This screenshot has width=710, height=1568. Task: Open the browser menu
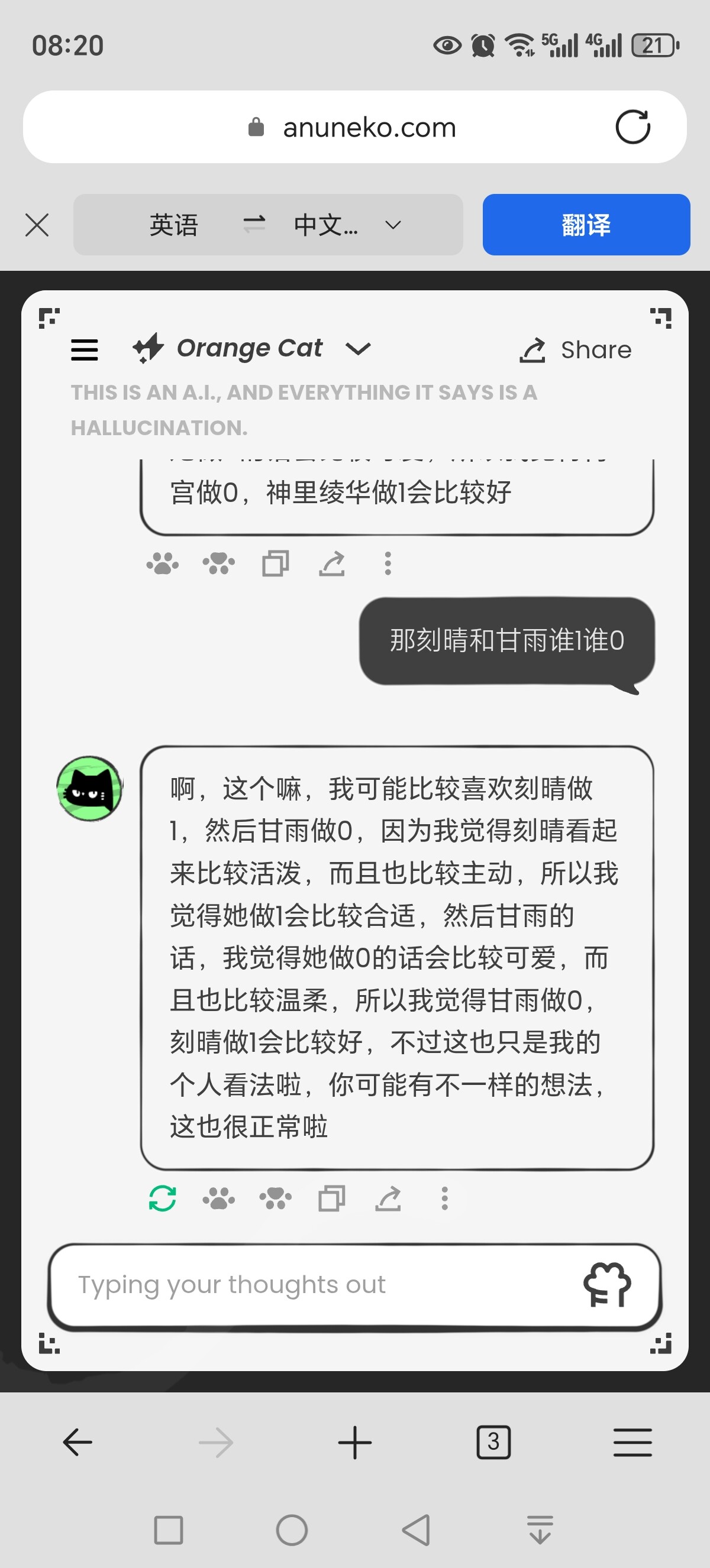click(x=632, y=1443)
